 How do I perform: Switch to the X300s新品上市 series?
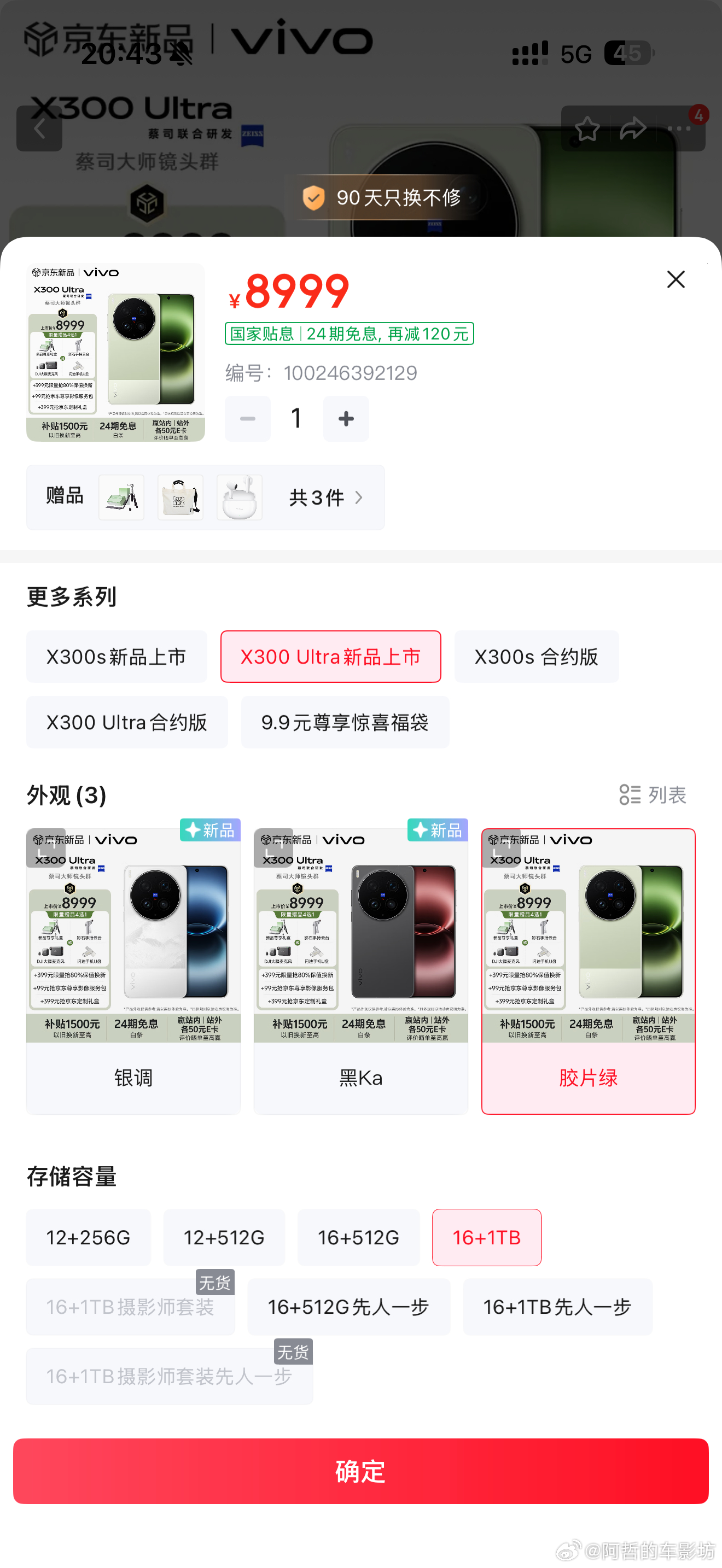(117, 657)
